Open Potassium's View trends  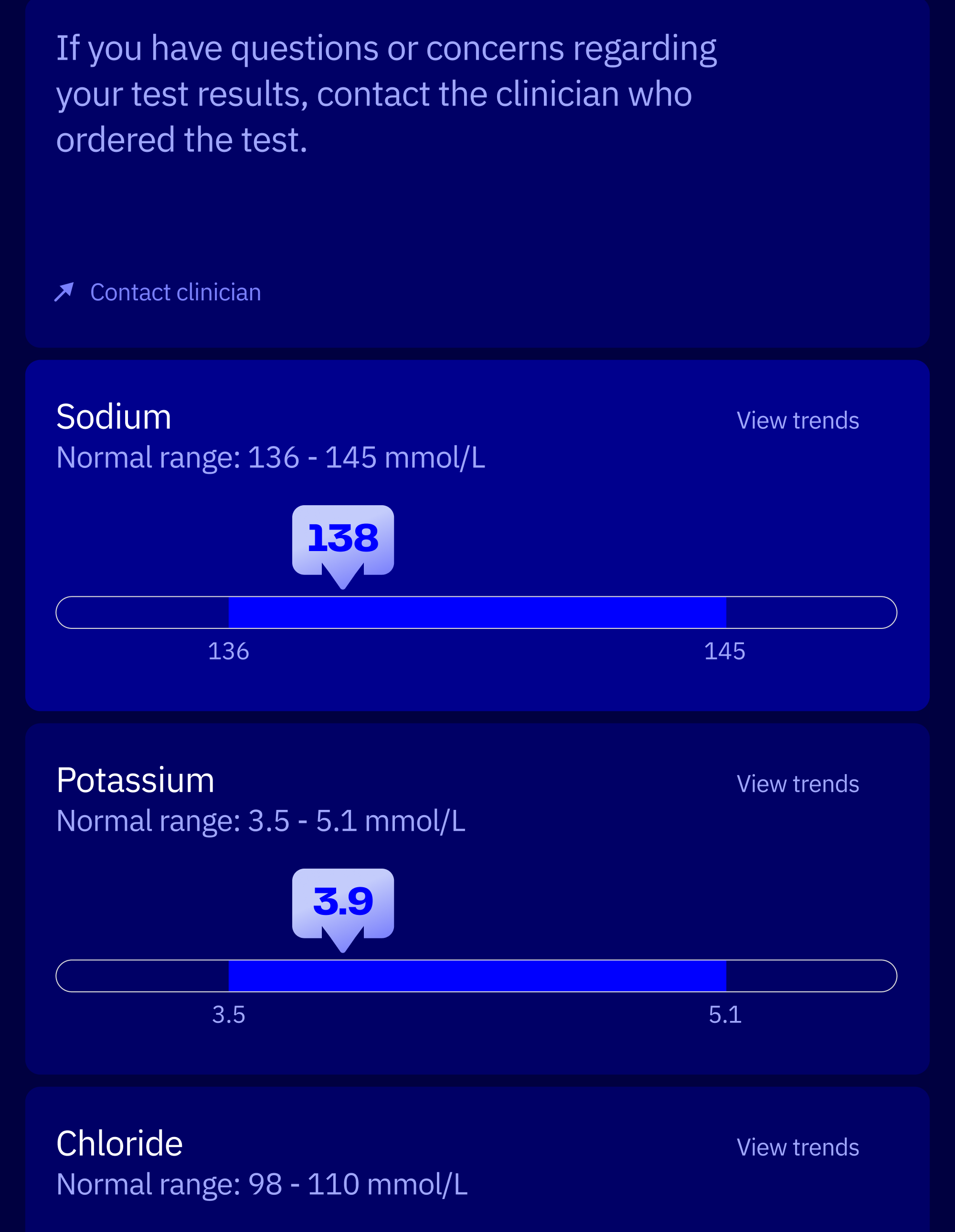point(797,784)
